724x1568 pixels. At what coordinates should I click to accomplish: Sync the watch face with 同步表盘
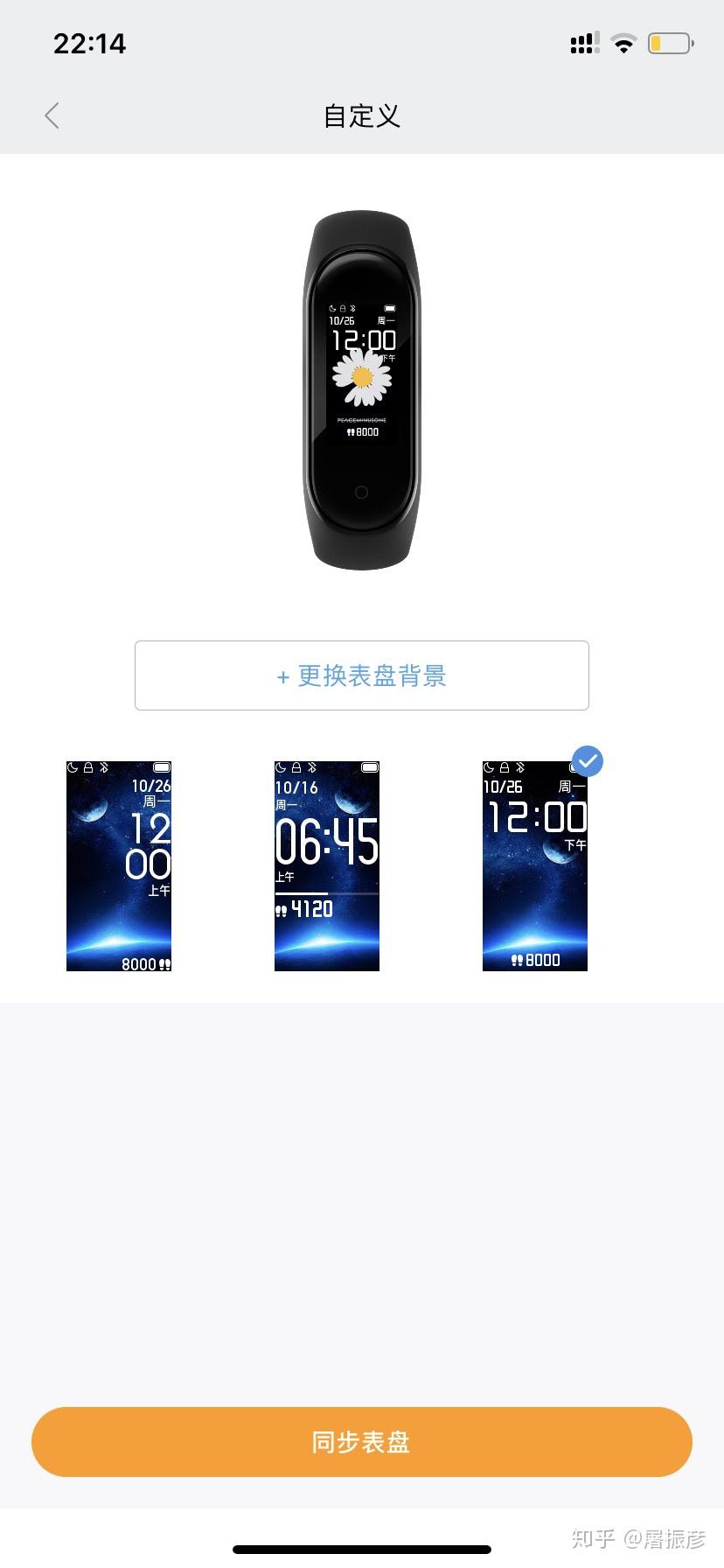[x=361, y=1441]
